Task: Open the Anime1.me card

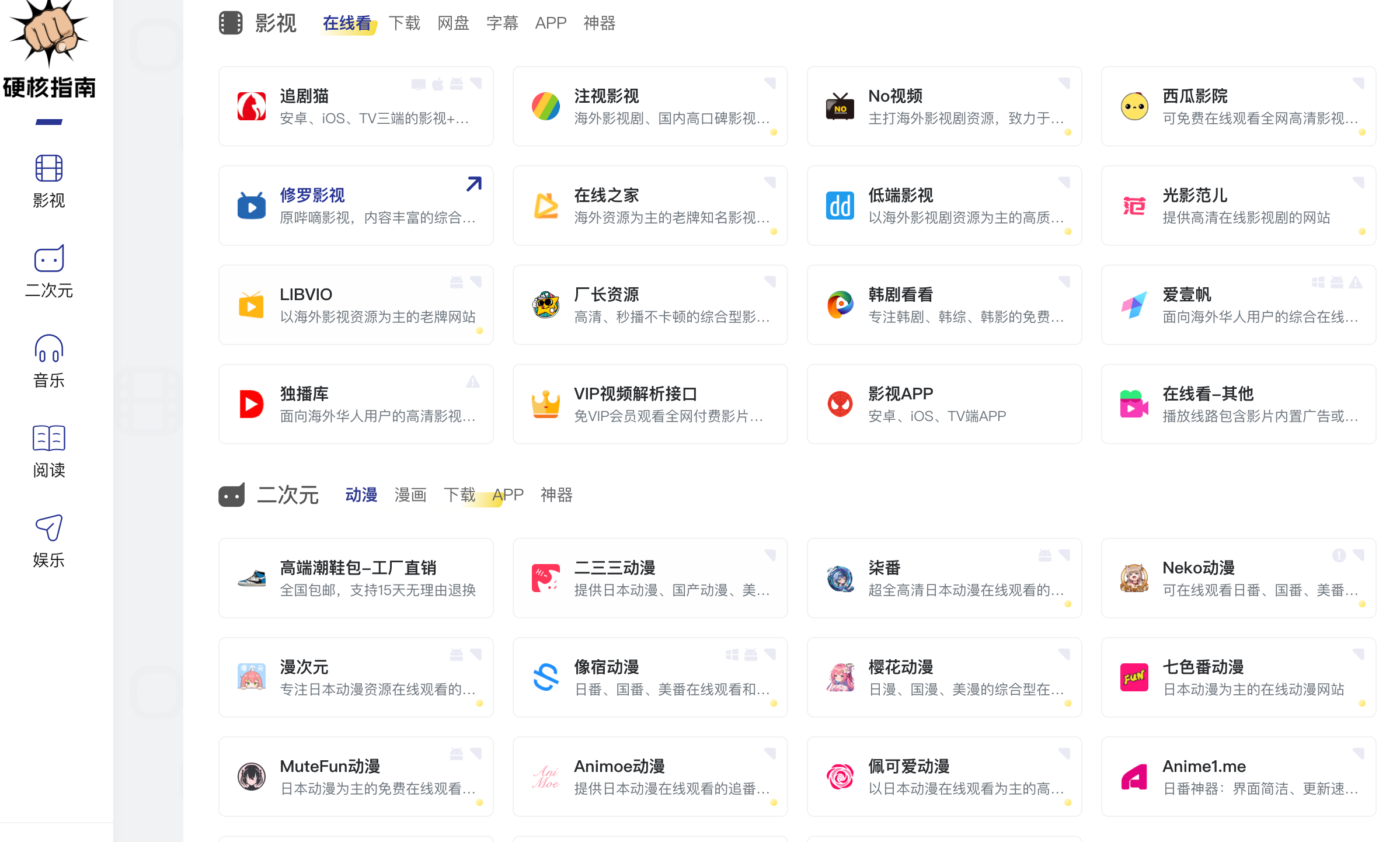Action: (1238, 777)
